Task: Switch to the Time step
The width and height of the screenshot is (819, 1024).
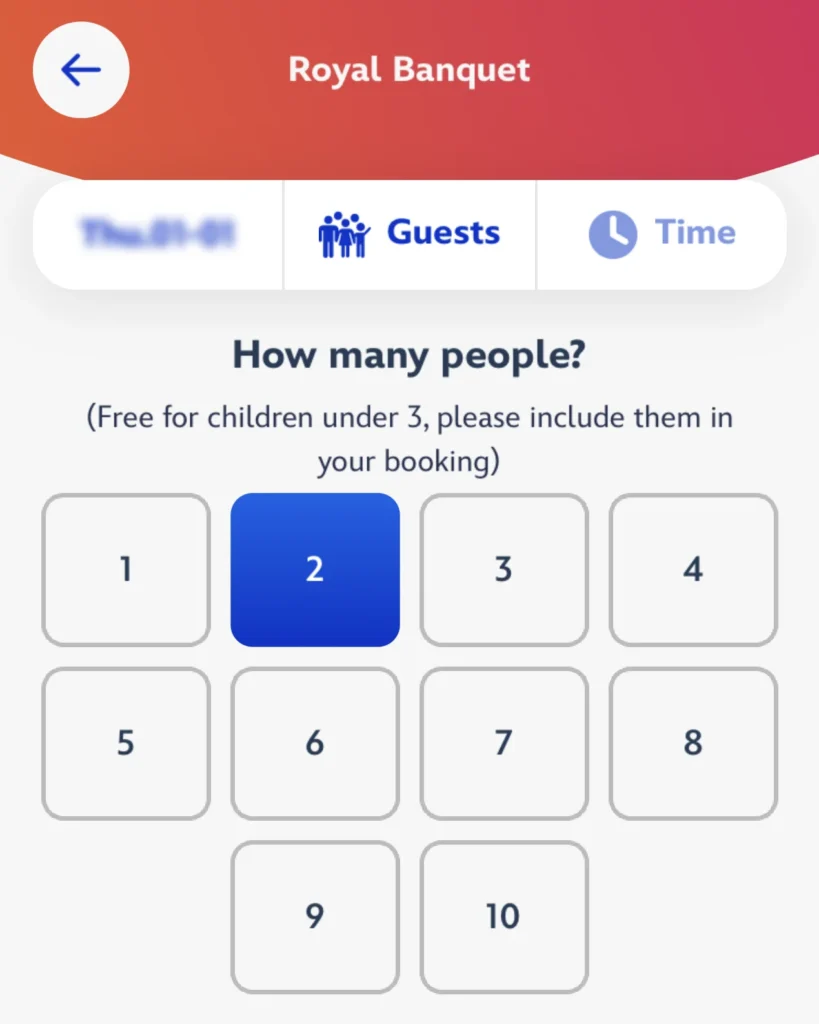Action: click(662, 234)
